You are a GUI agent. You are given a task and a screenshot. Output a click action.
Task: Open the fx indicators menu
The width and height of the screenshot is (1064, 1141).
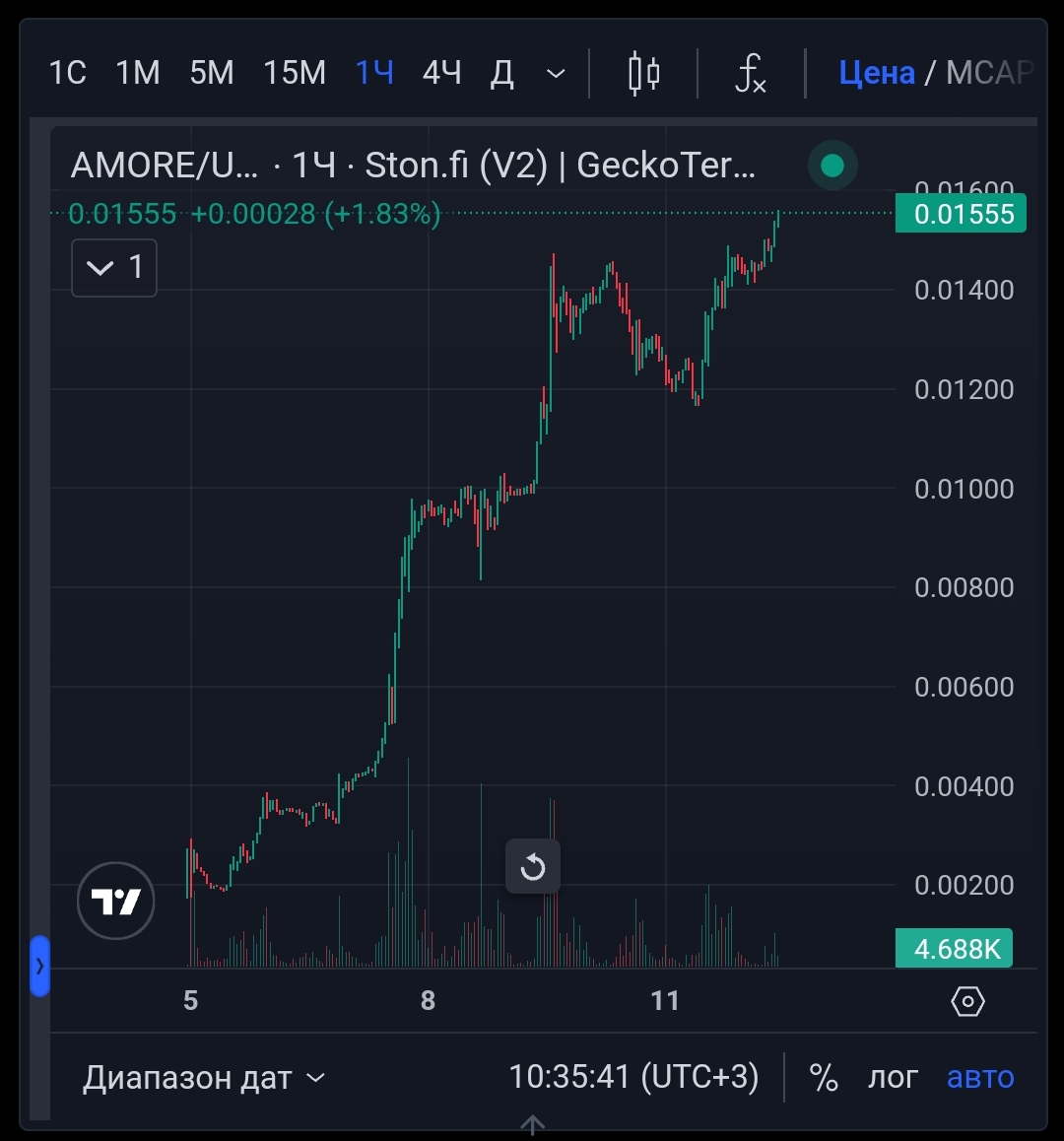pos(751,74)
